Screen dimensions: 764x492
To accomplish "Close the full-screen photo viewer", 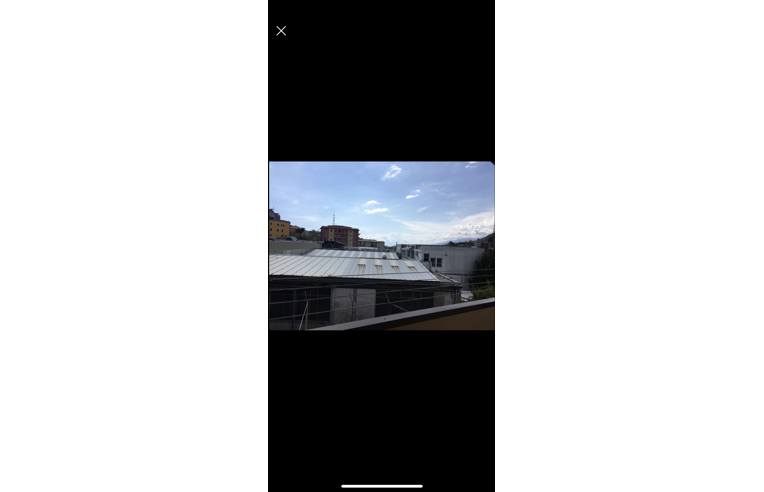I will coord(281,31).
